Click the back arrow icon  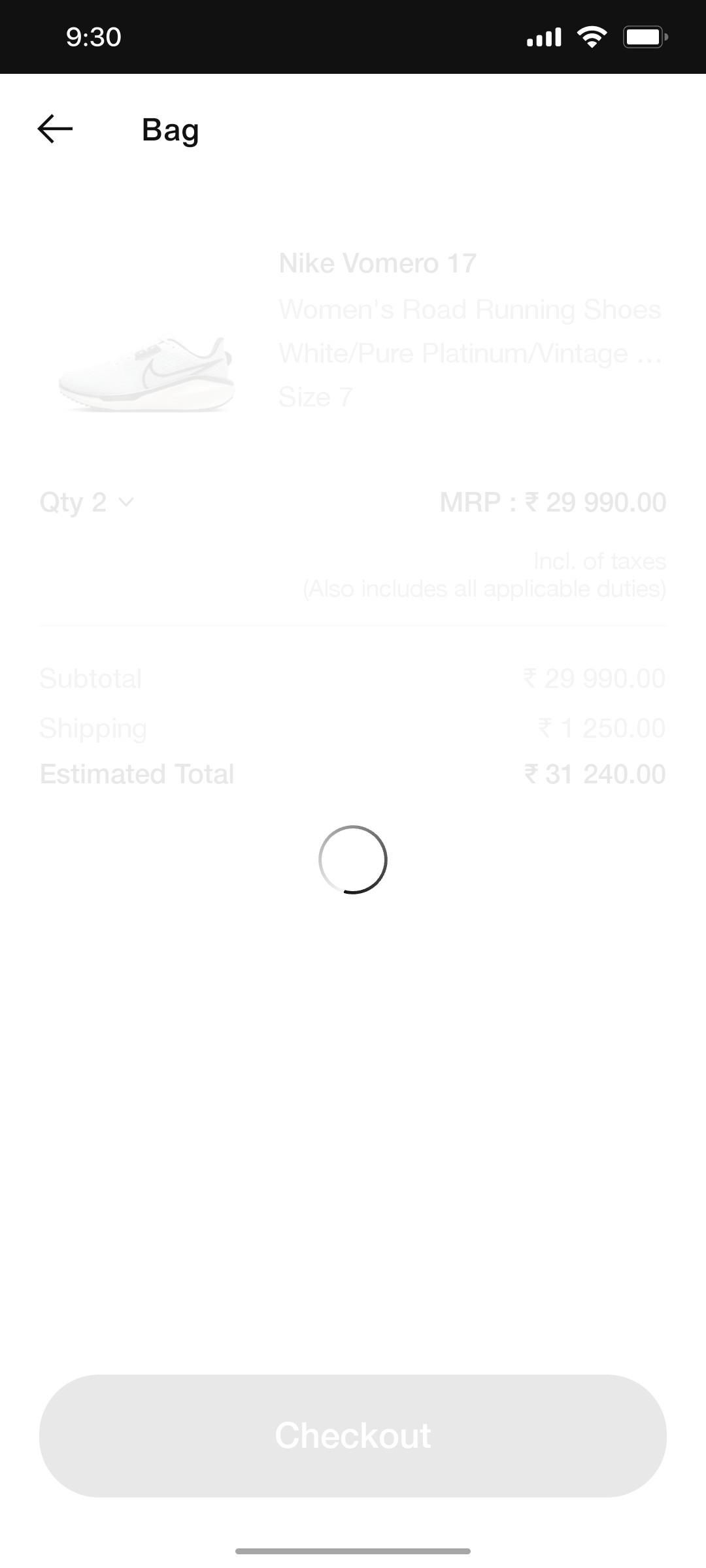54,129
